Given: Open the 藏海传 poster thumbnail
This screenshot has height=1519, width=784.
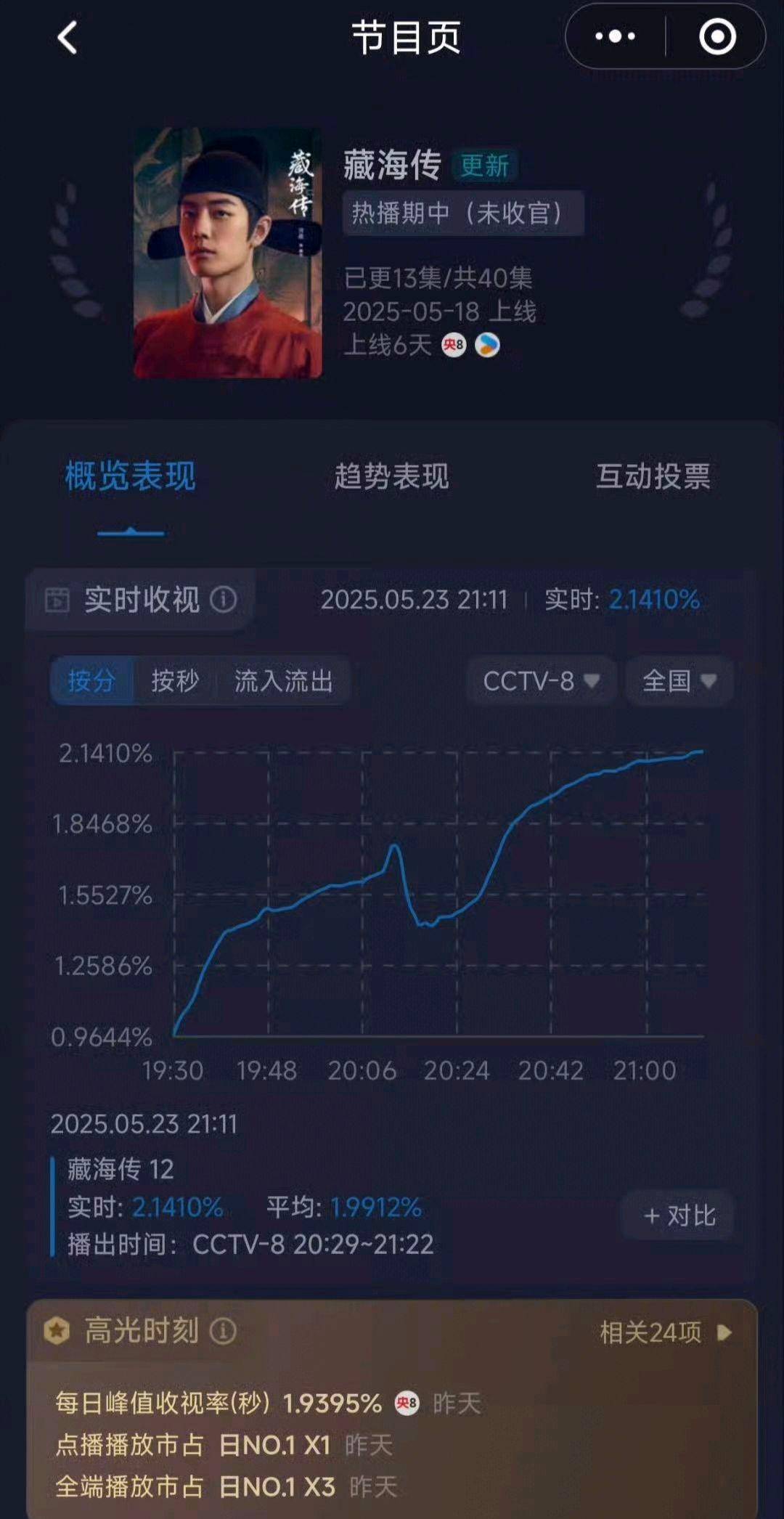Looking at the screenshot, I should click(228, 253).
